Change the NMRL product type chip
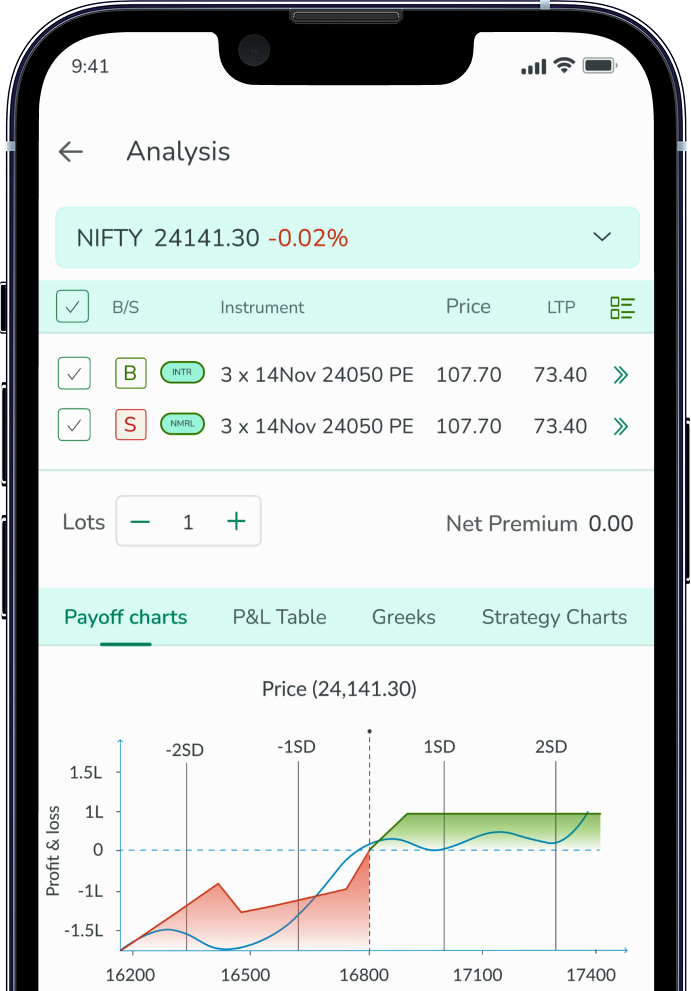The height and width of the screenshot is (991, 691). [182, 425]
